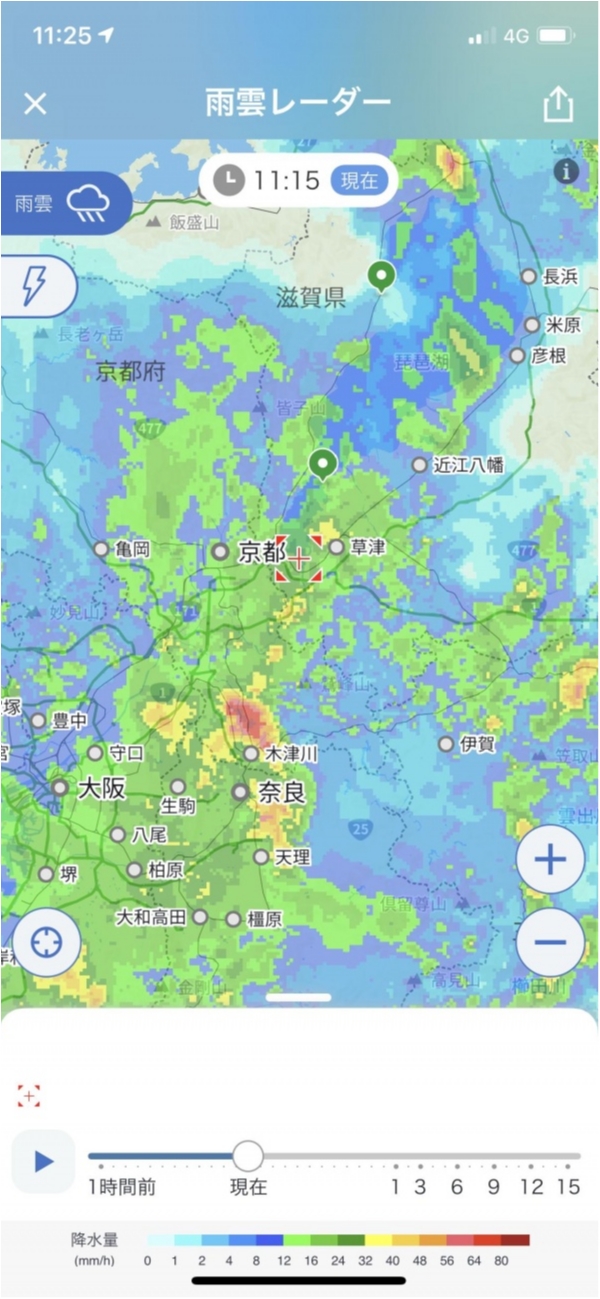The image size is (600, 1299).
Task: Jump to 現在 current time
Action: (359, 181)
